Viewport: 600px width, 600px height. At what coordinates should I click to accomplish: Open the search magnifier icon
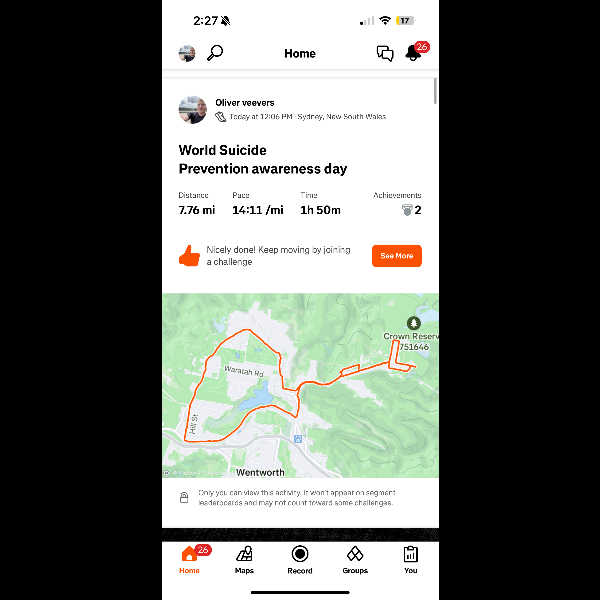[x=215, y=53]
